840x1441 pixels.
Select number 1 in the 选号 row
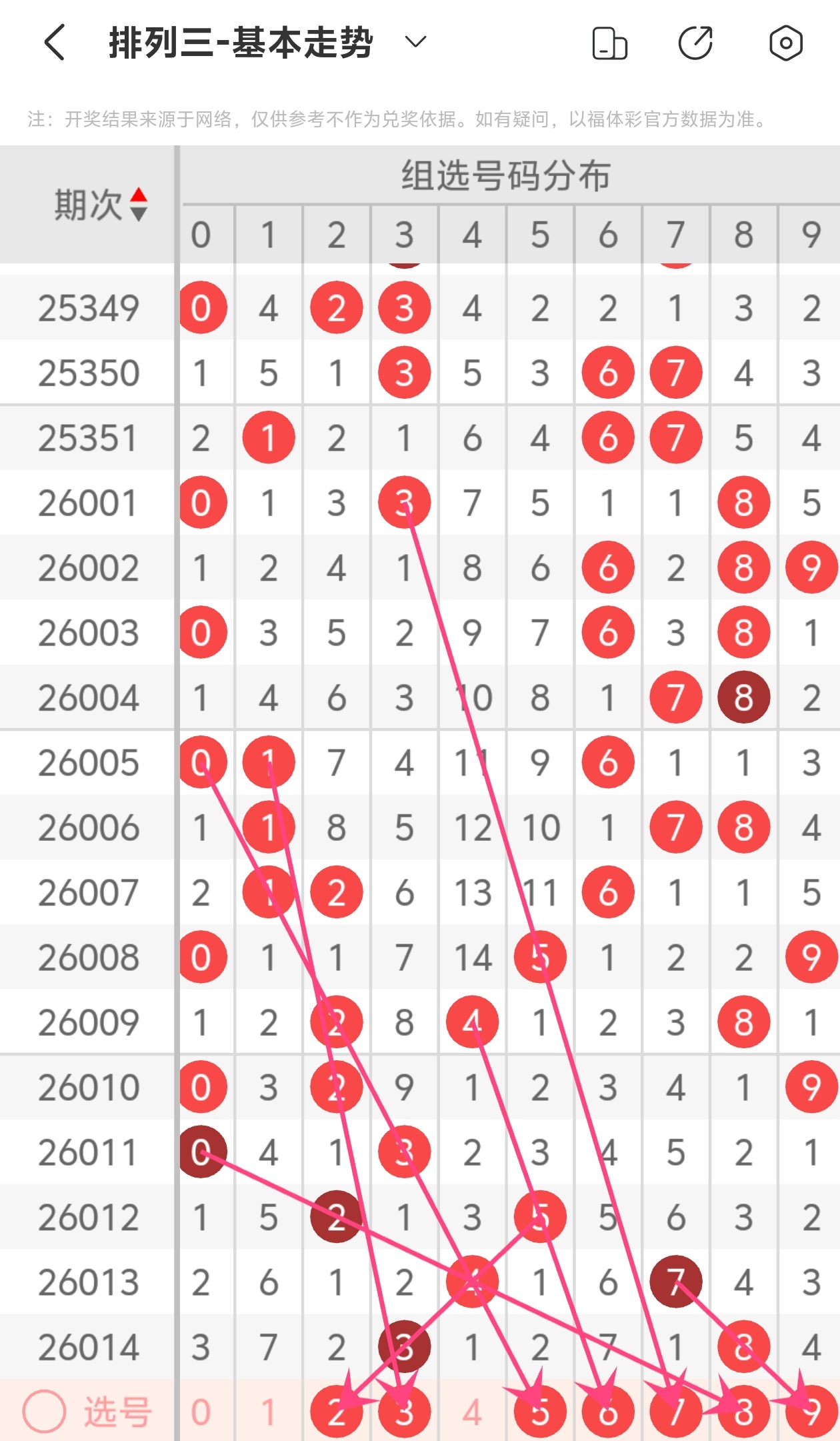point(268,1412)
